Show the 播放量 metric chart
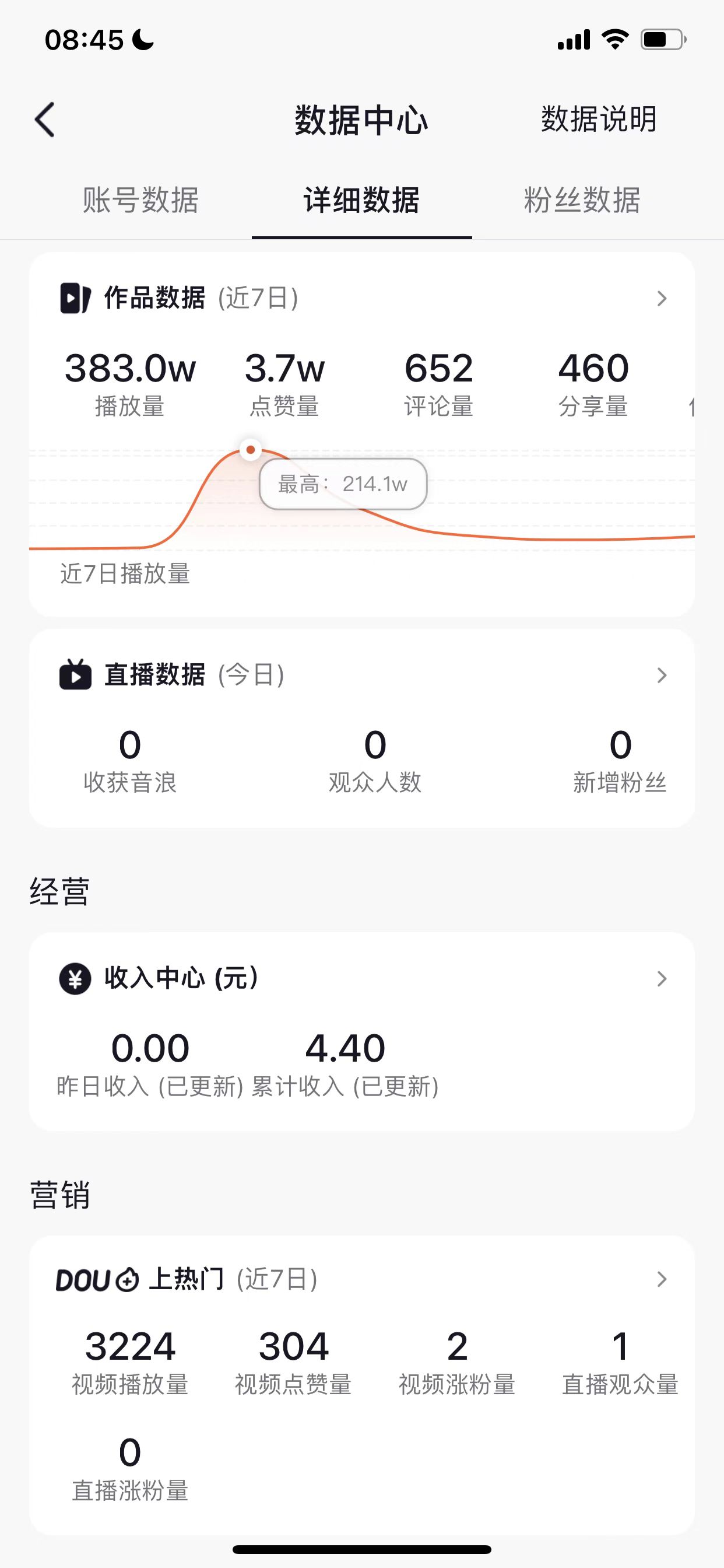 point(130,382)
